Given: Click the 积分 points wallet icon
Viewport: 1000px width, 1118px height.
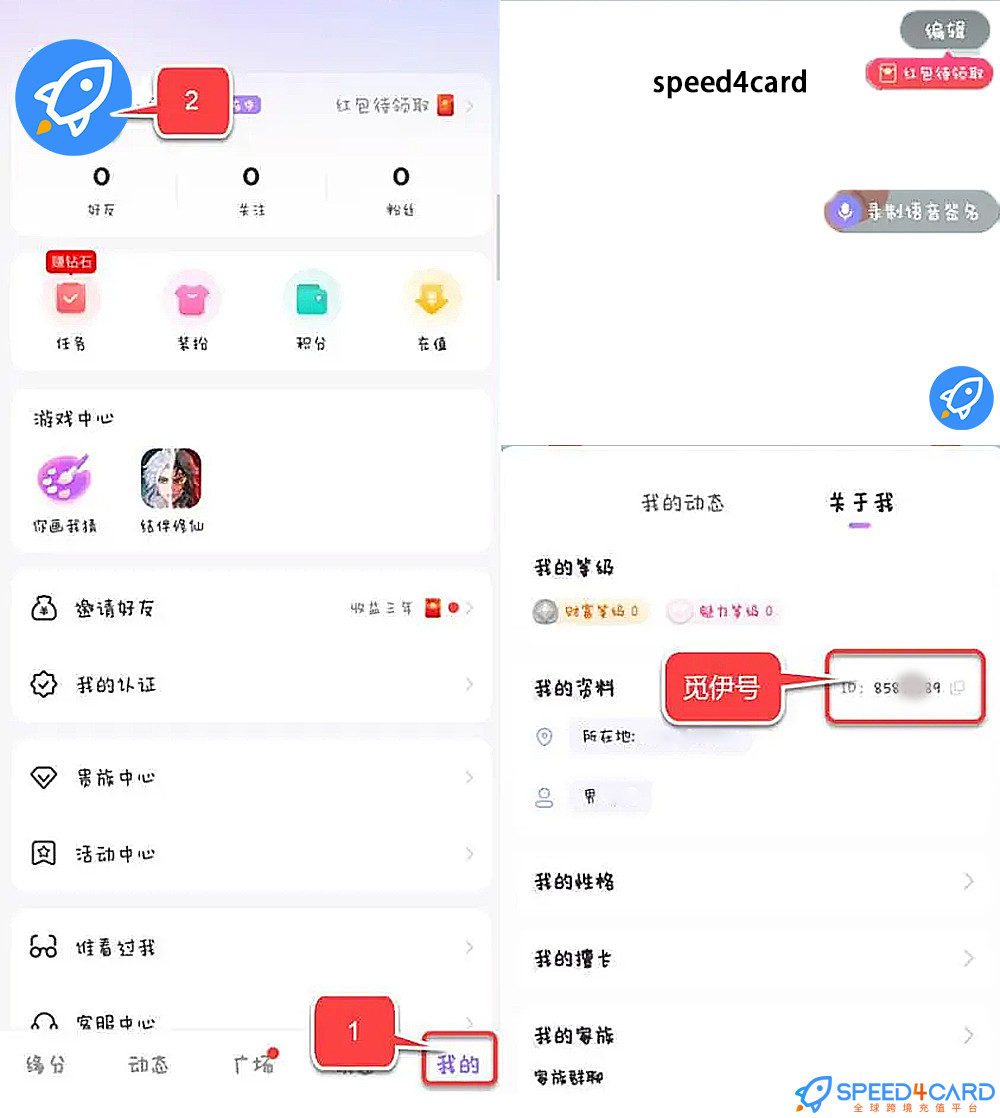Looking at the screenshot, I should click(312, 298).
